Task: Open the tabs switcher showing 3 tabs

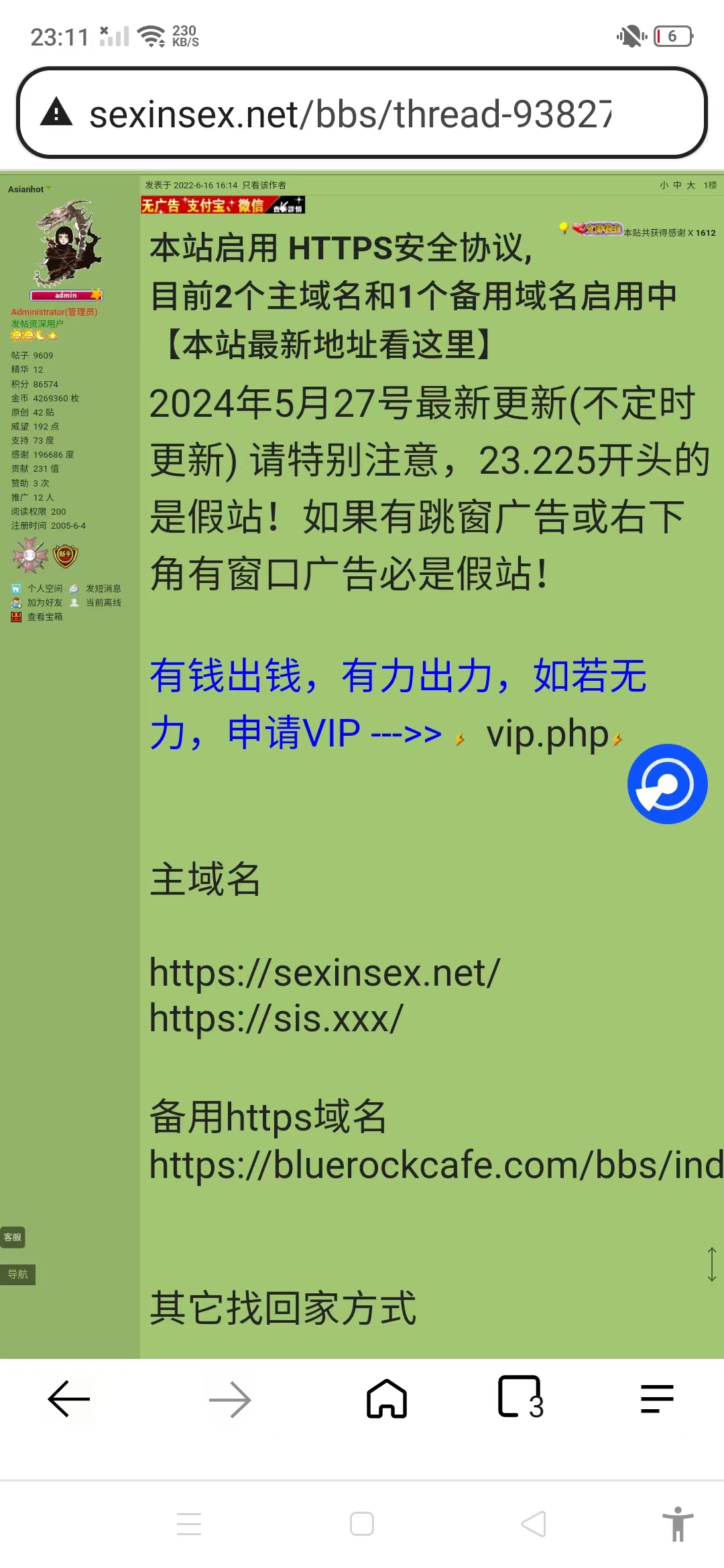Action: tap(520, 1398)
